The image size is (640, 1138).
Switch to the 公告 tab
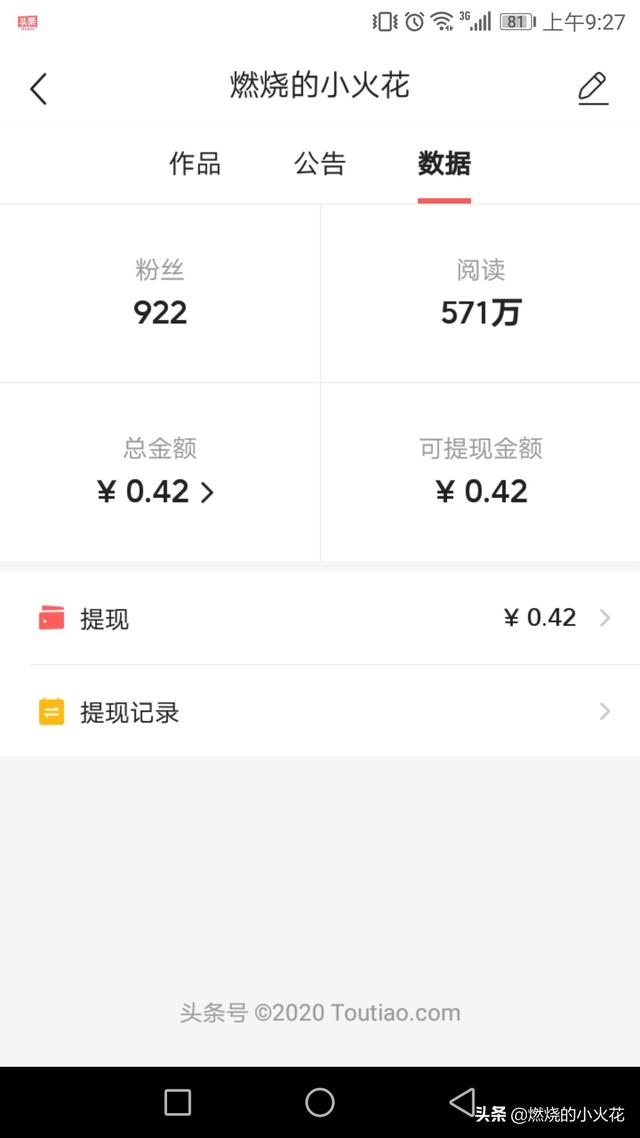(x=320, y=164)
